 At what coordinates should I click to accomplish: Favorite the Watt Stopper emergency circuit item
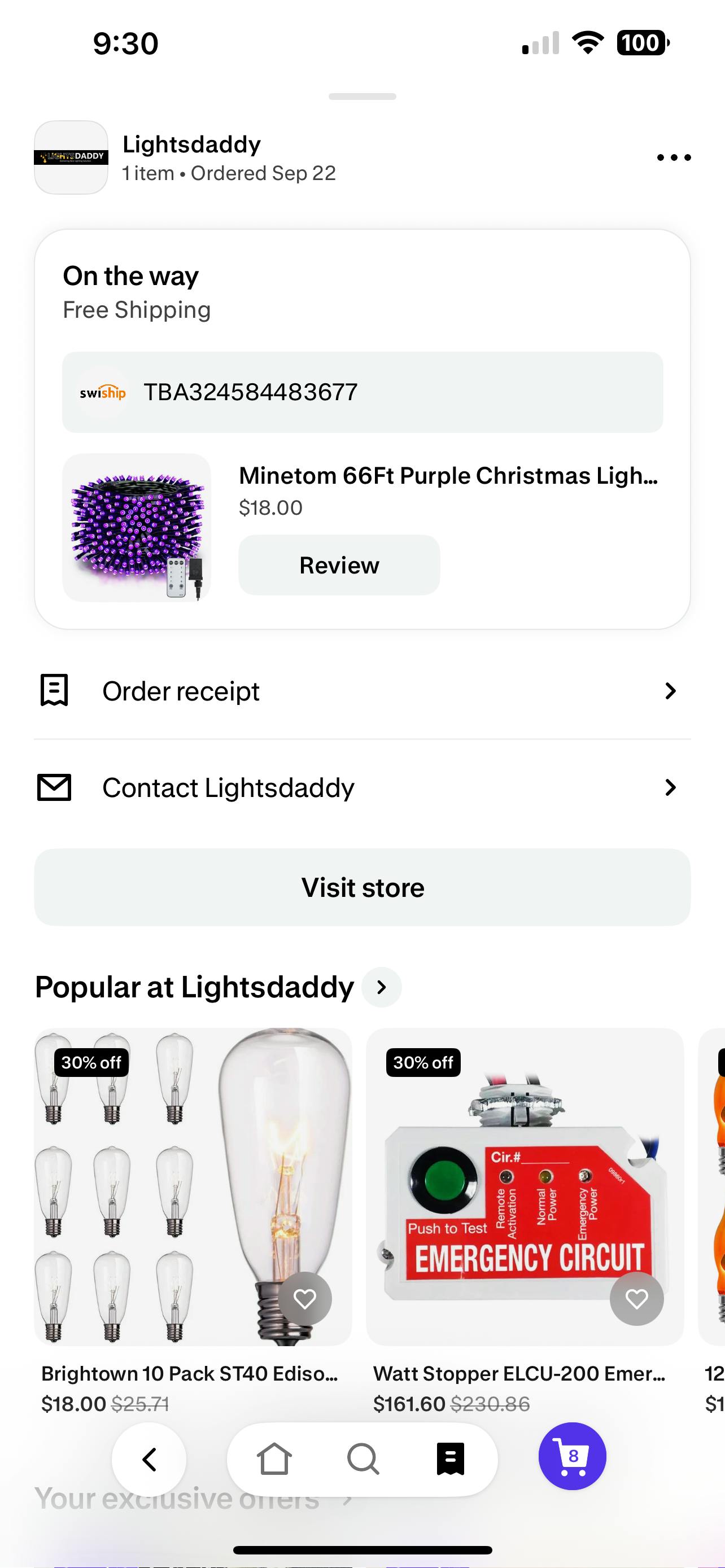(x=637, y=1299)
